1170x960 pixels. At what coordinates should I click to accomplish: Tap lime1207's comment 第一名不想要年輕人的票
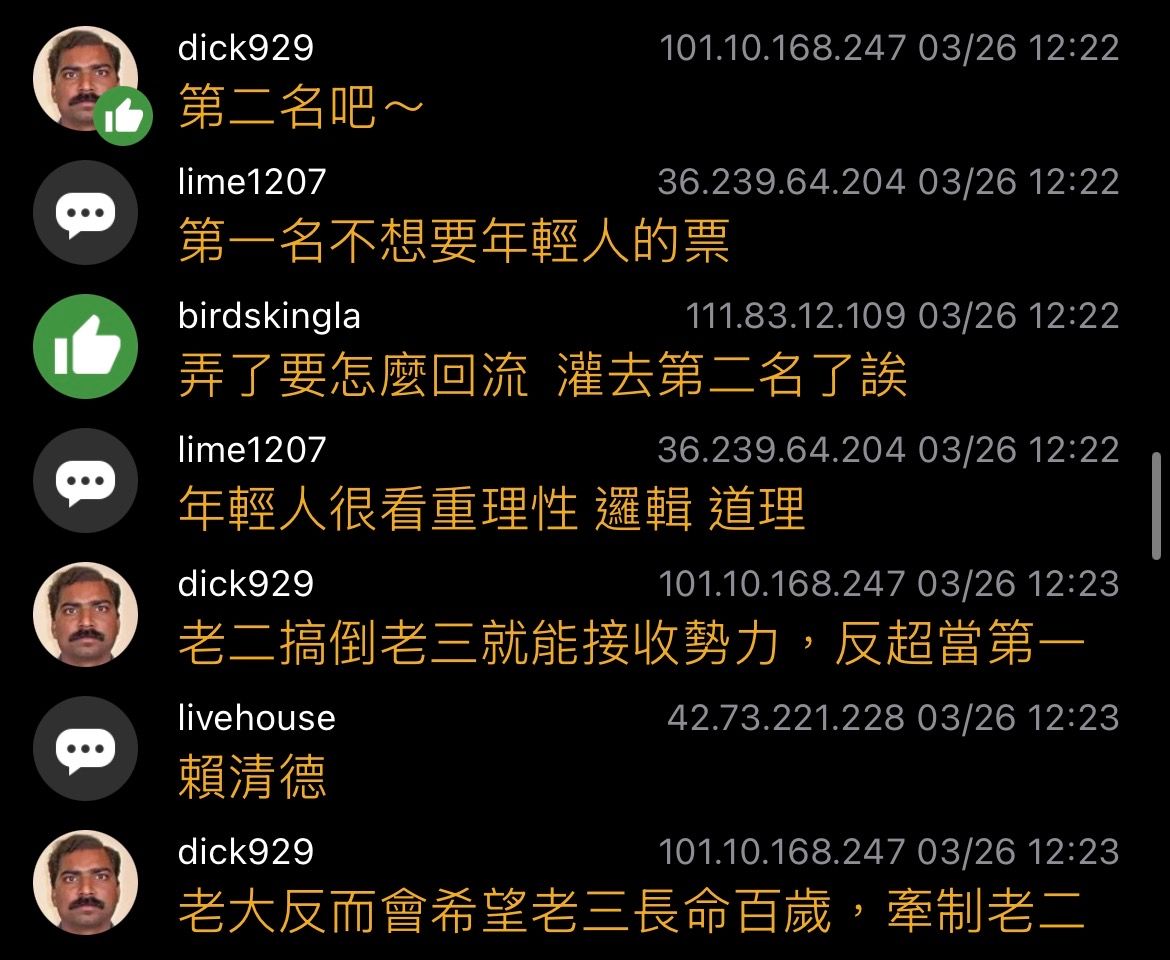click(454, 241)
